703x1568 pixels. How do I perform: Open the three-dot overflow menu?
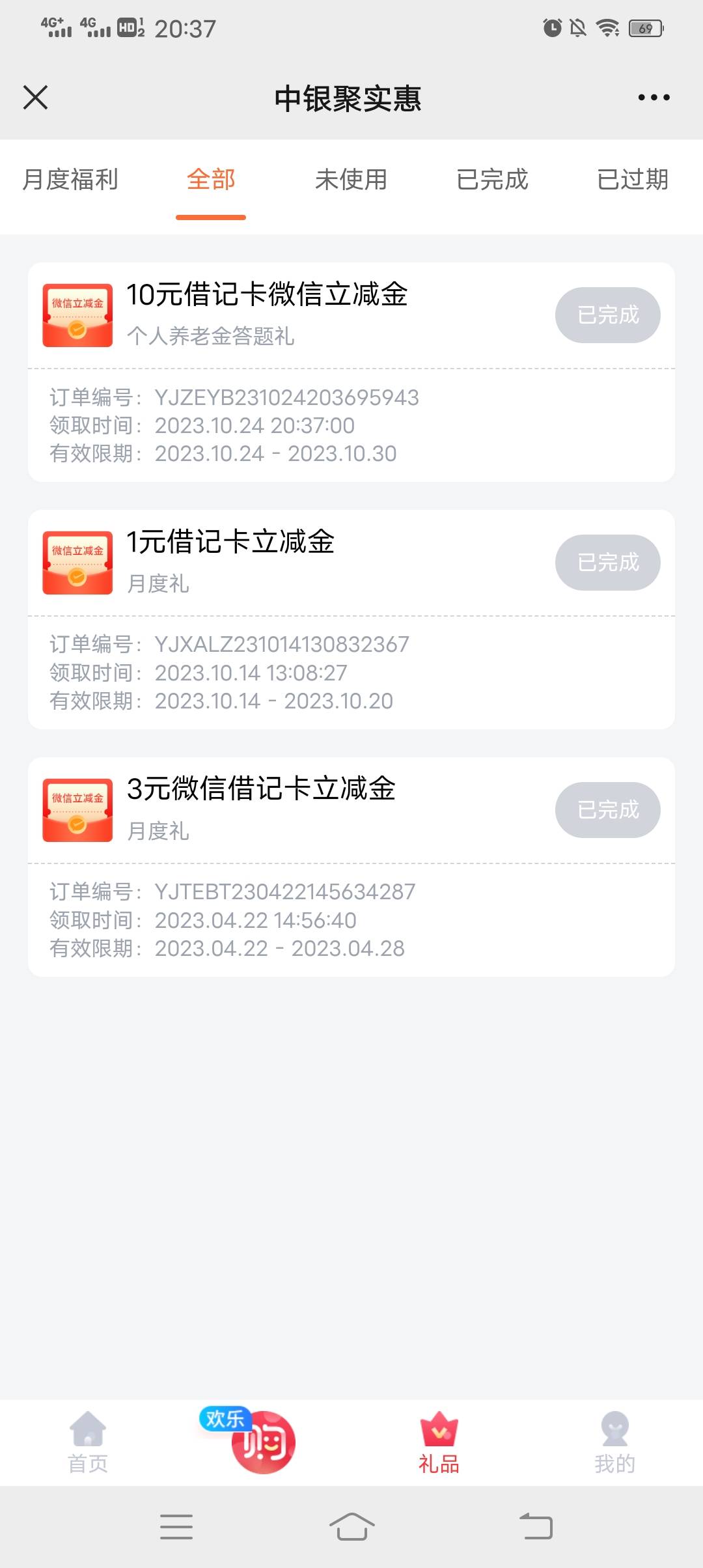(x=654, y=98)
